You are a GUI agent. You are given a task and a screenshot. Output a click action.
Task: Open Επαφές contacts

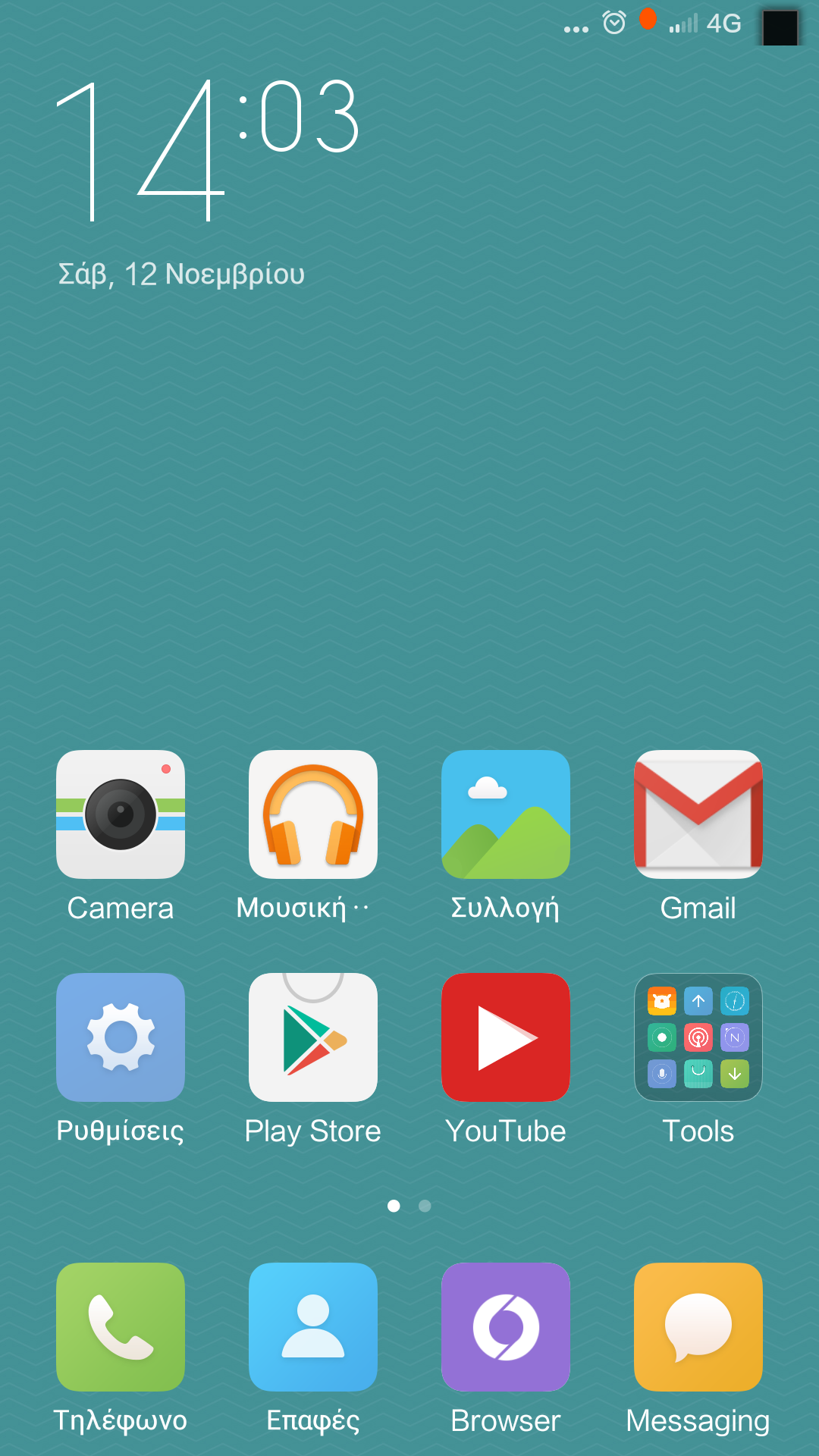click(313, 1327)
